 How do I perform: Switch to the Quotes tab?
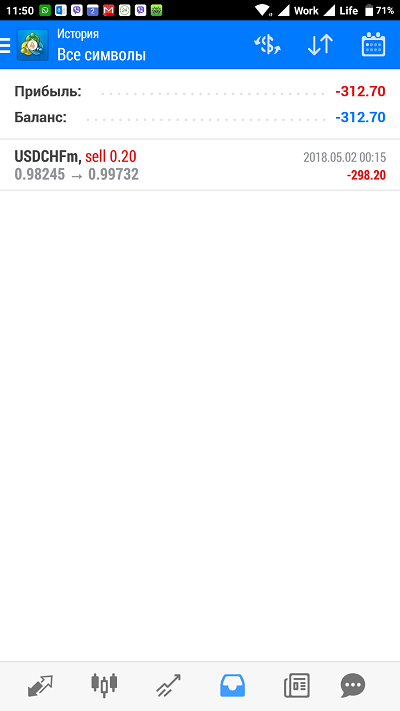coord(40,686)
